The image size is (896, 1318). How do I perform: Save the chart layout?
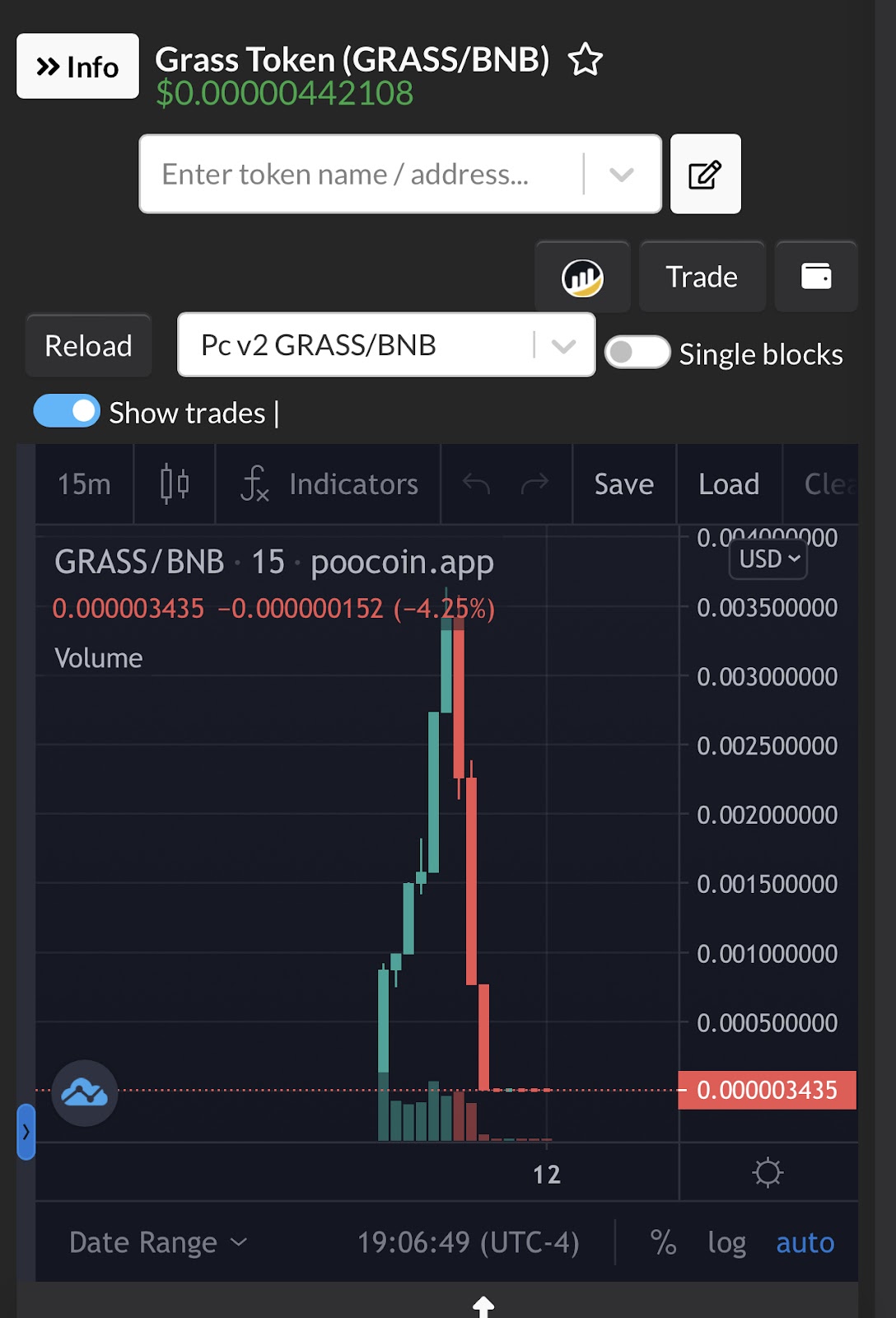[623, 484]
